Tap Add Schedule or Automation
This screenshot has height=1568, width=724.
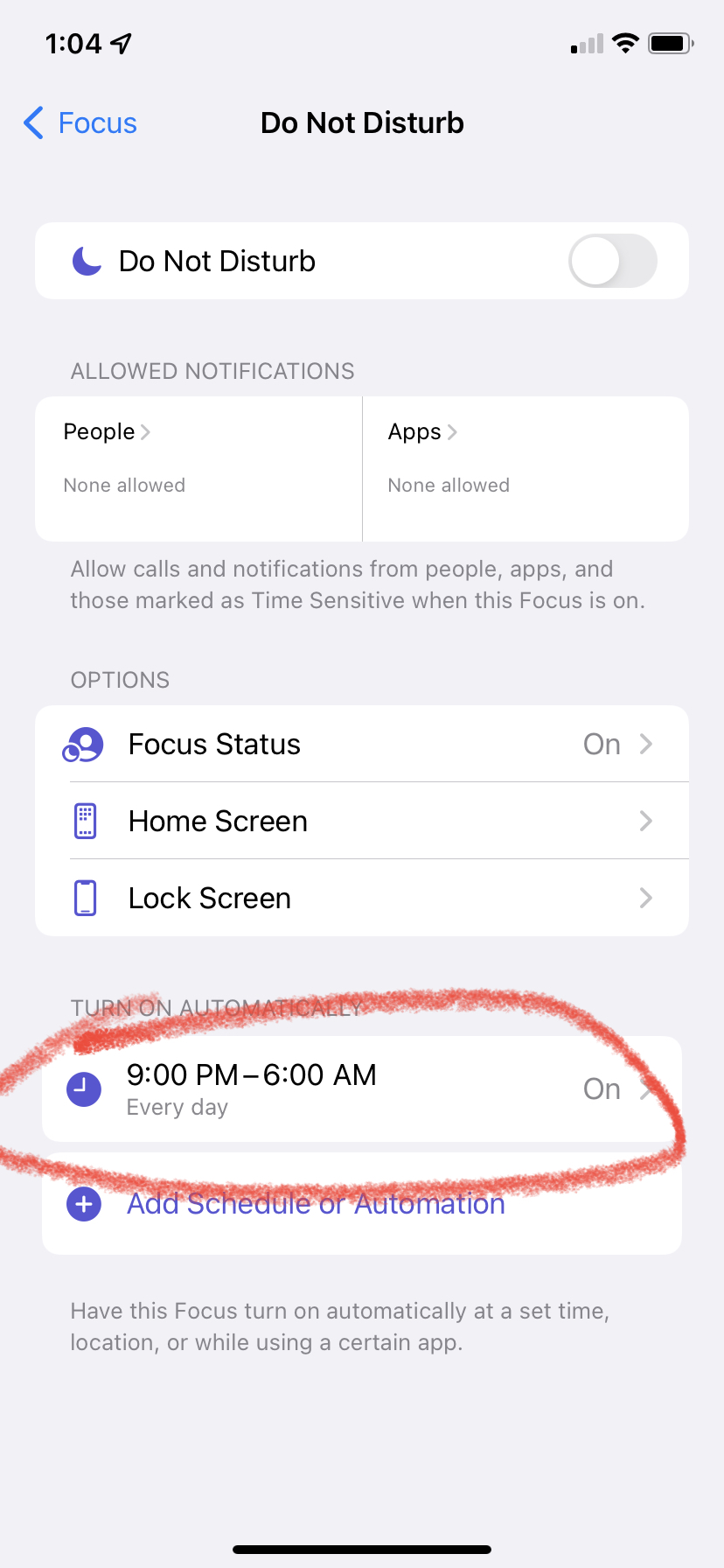[315, 1204]
